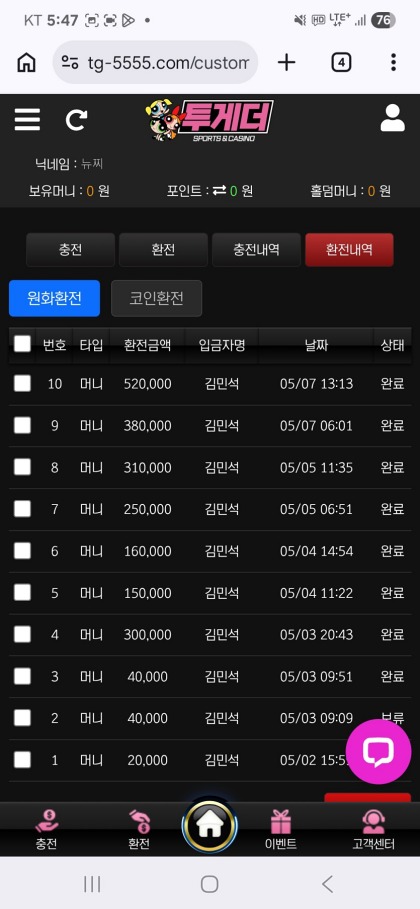Select the 코인환전 button
Viewport: 420px width, 909px height.
[157, 299]
